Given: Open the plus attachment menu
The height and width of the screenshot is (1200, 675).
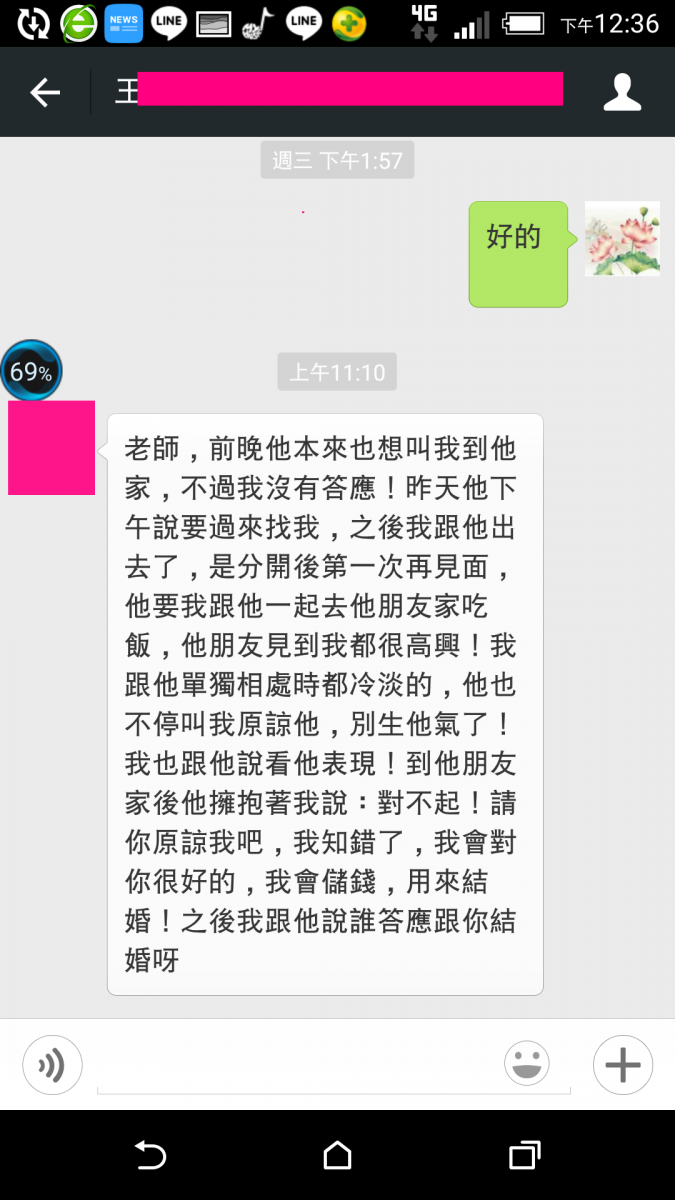Looking at the screenshot, I should click(x=622, y=1065).
